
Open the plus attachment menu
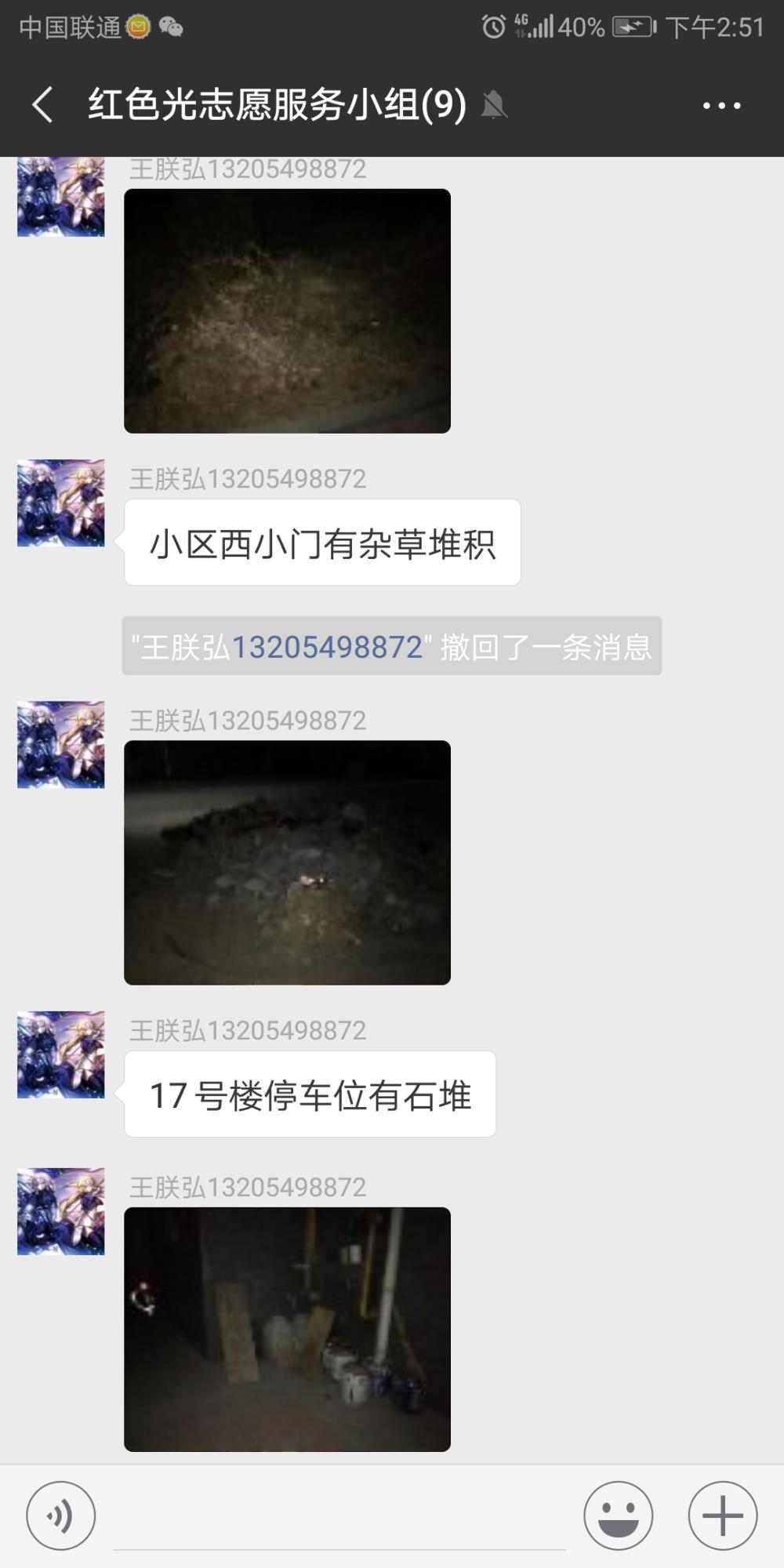[723, 1515]
